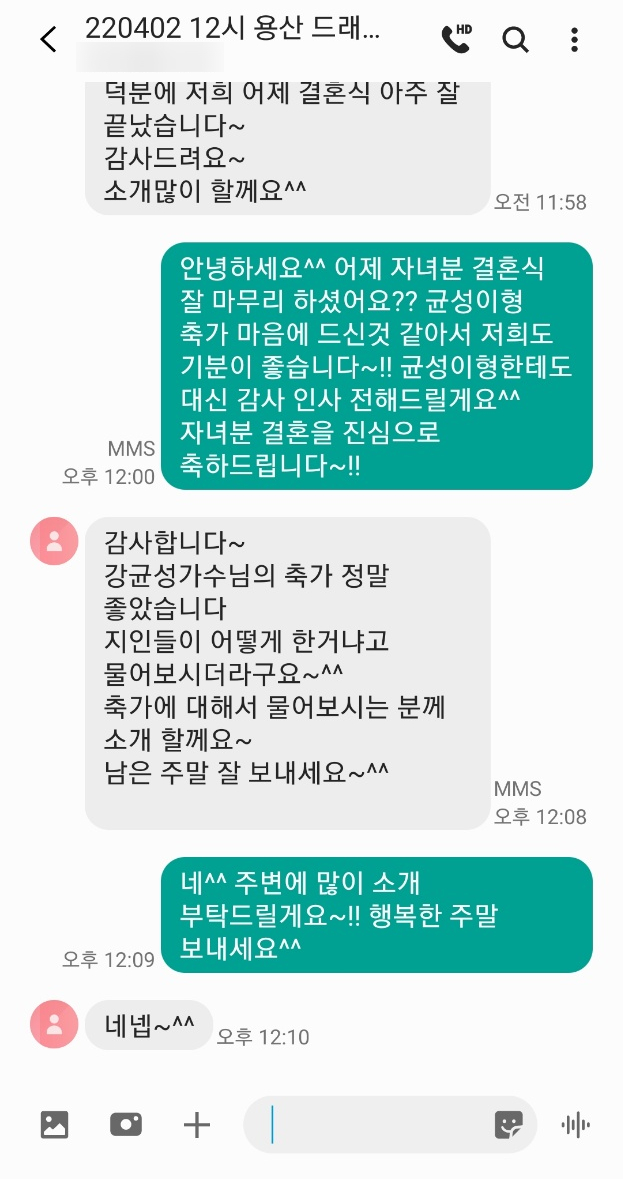Start an HD voice call
Image resolution: width=623 pixels, height=1179 pixels.
click(x=456, y=39)
